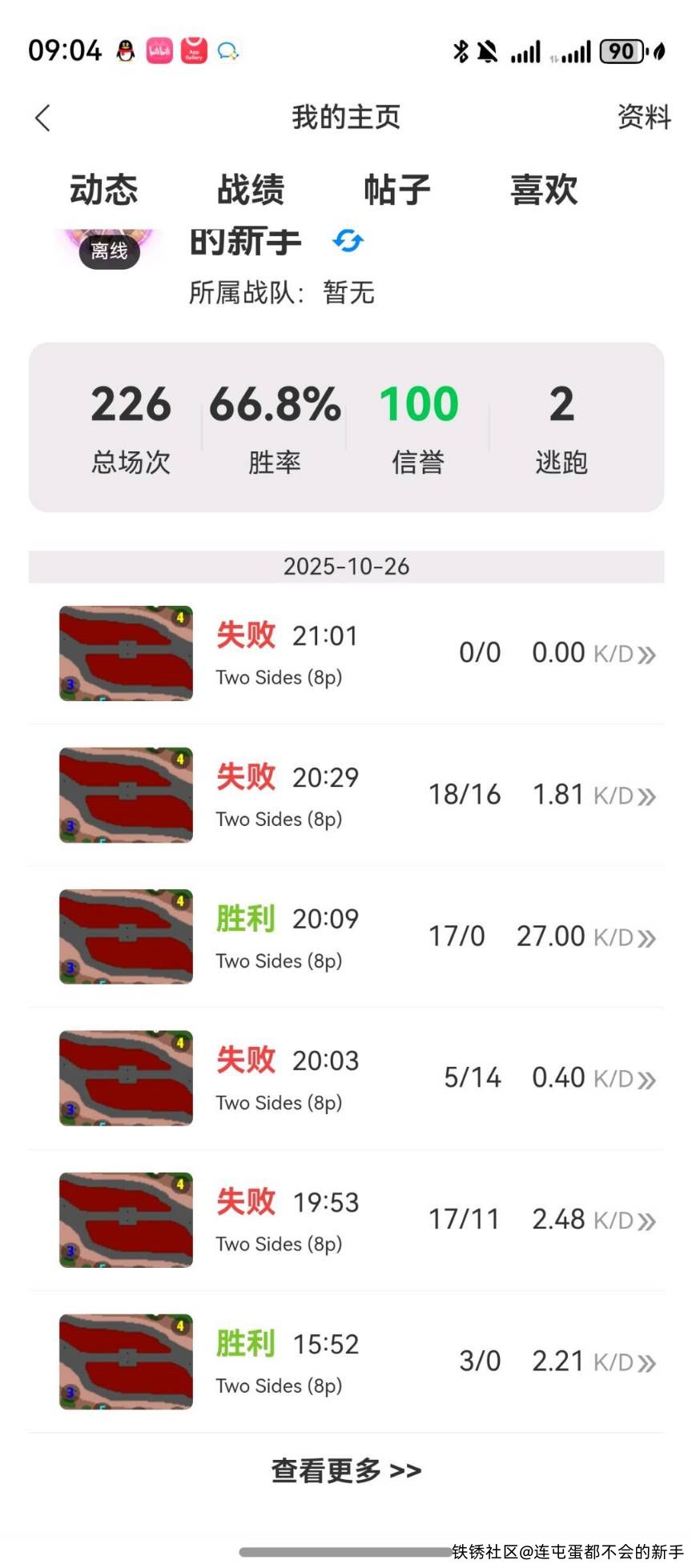Open the 21:01 失败 match record
This screenshot has height=1568, width=692.
point(346,654)
